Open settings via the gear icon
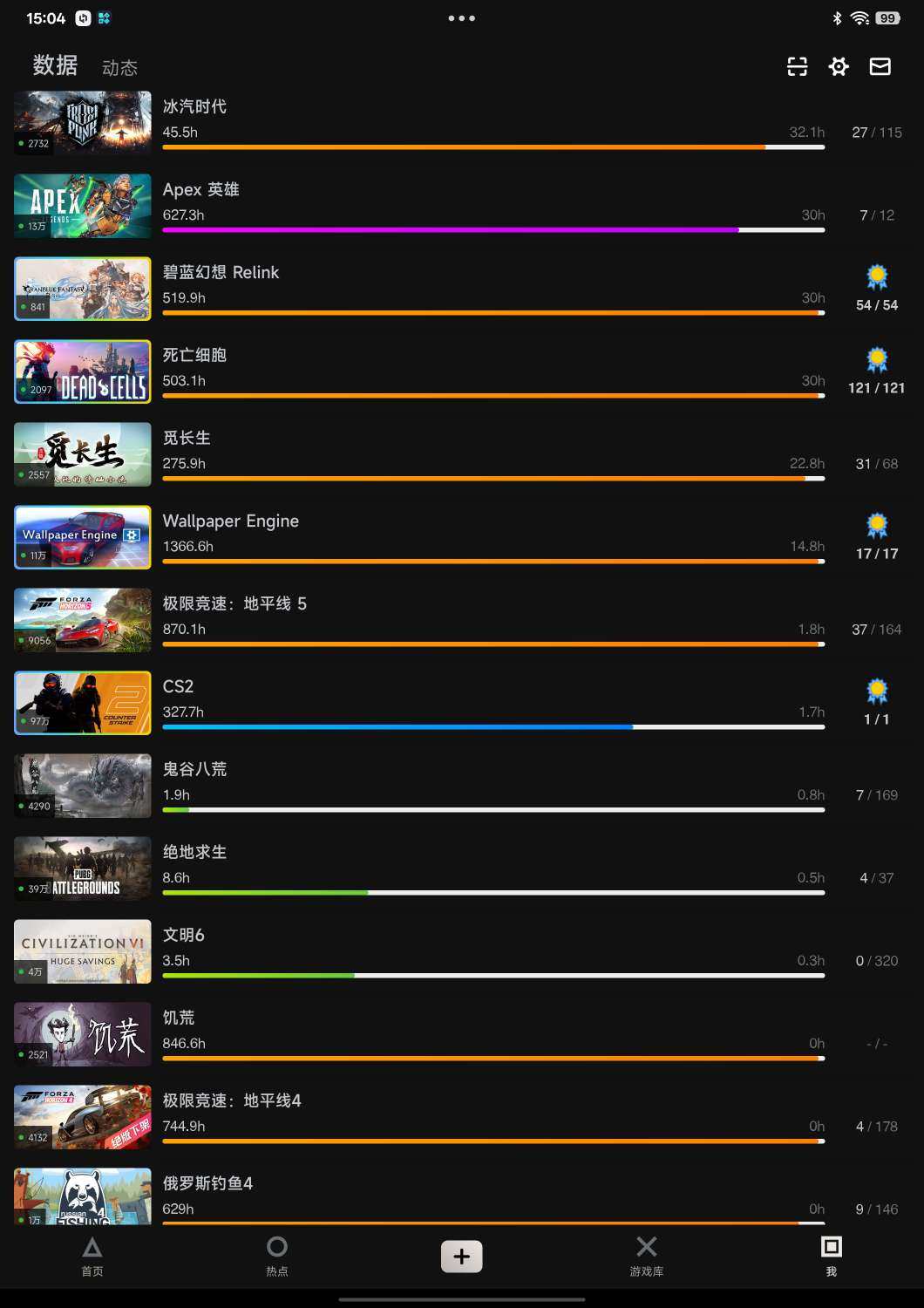 (839, 67)
